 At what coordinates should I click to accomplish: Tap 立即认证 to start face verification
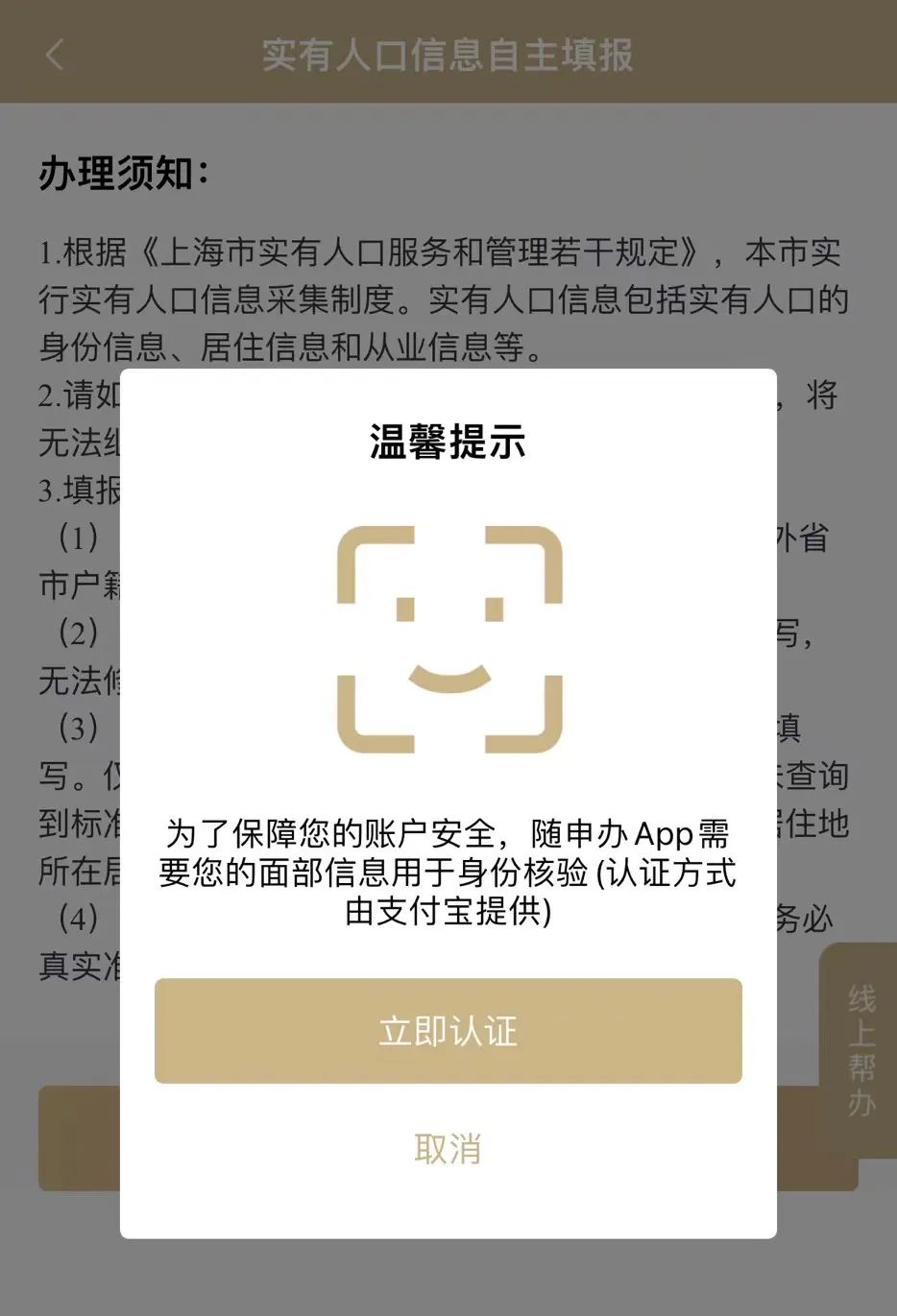coord(448,1031)
